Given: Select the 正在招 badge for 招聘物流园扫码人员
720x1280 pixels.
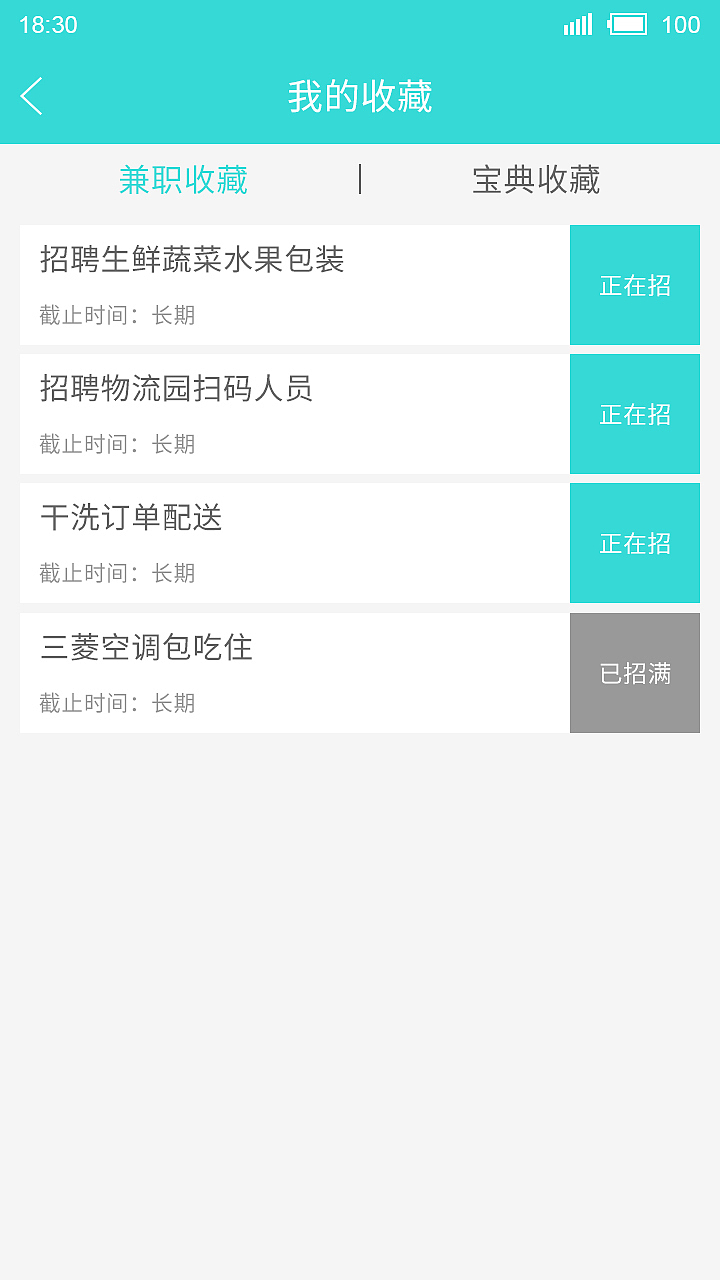Looking at the screenshot, I should 634,413.
